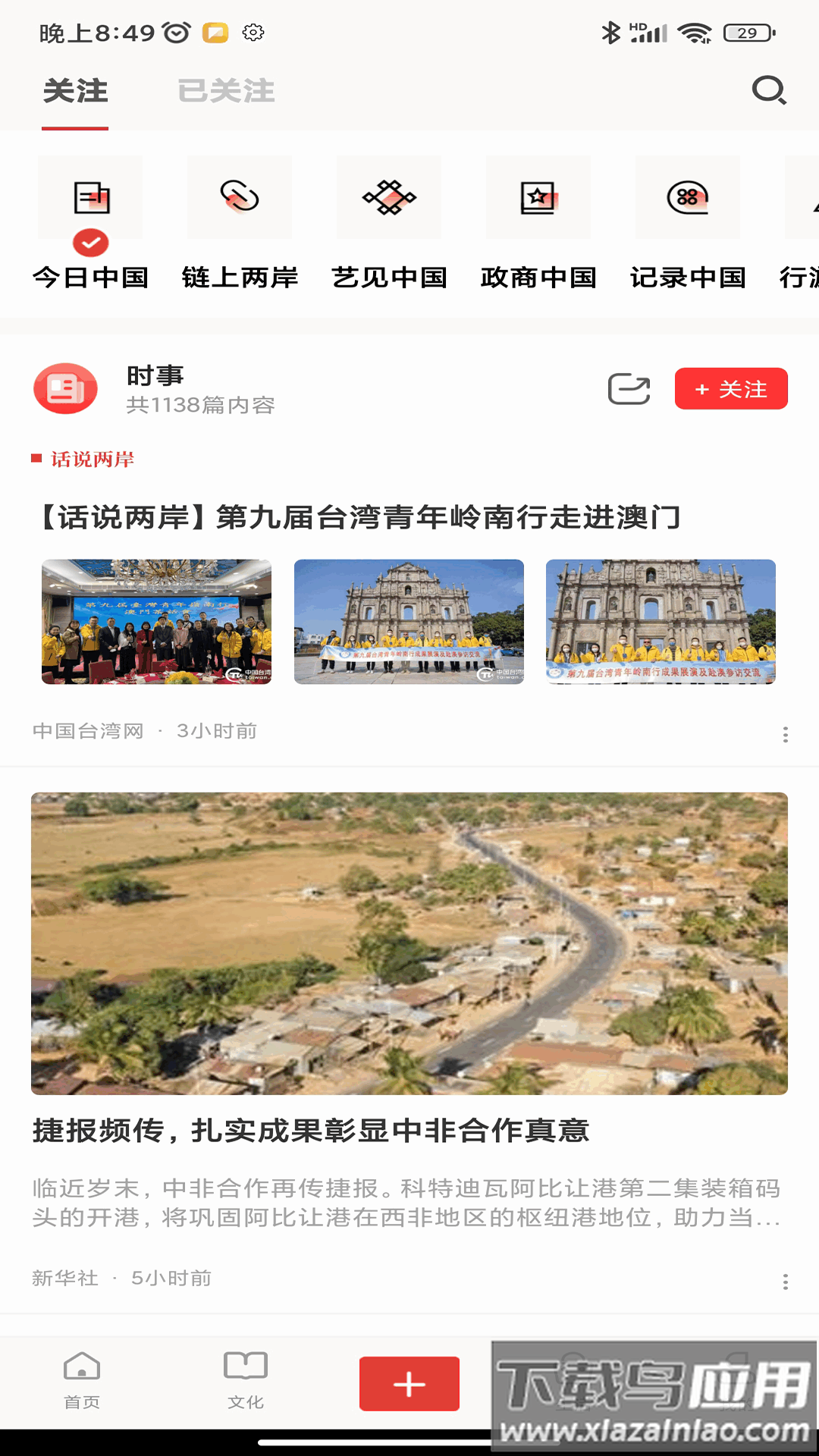
Task: Select the 政商中国 channel icon
Action: (538, 196)
